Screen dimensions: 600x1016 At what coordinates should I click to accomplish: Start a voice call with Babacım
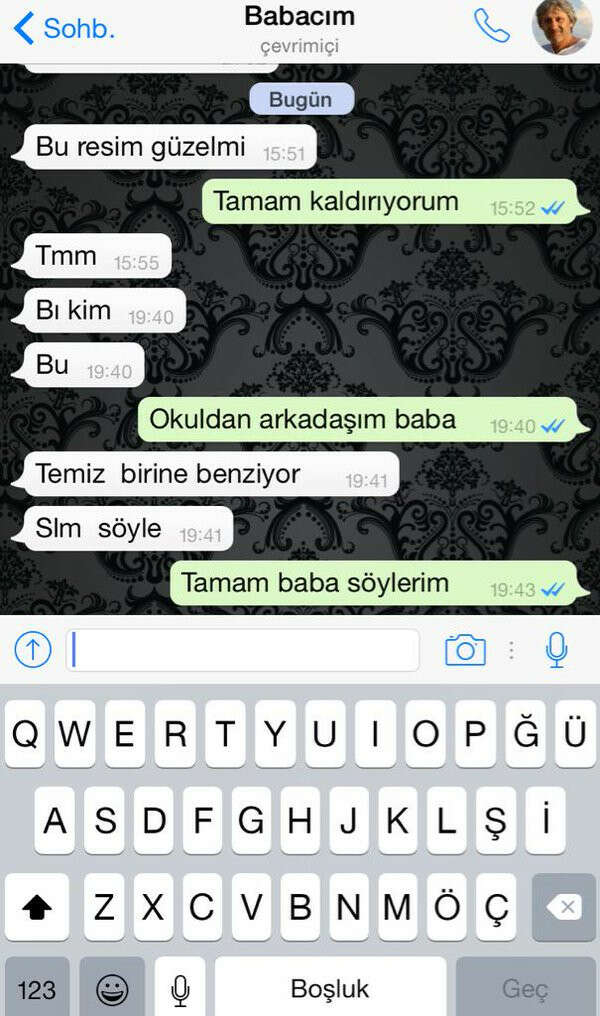[492, 27]
